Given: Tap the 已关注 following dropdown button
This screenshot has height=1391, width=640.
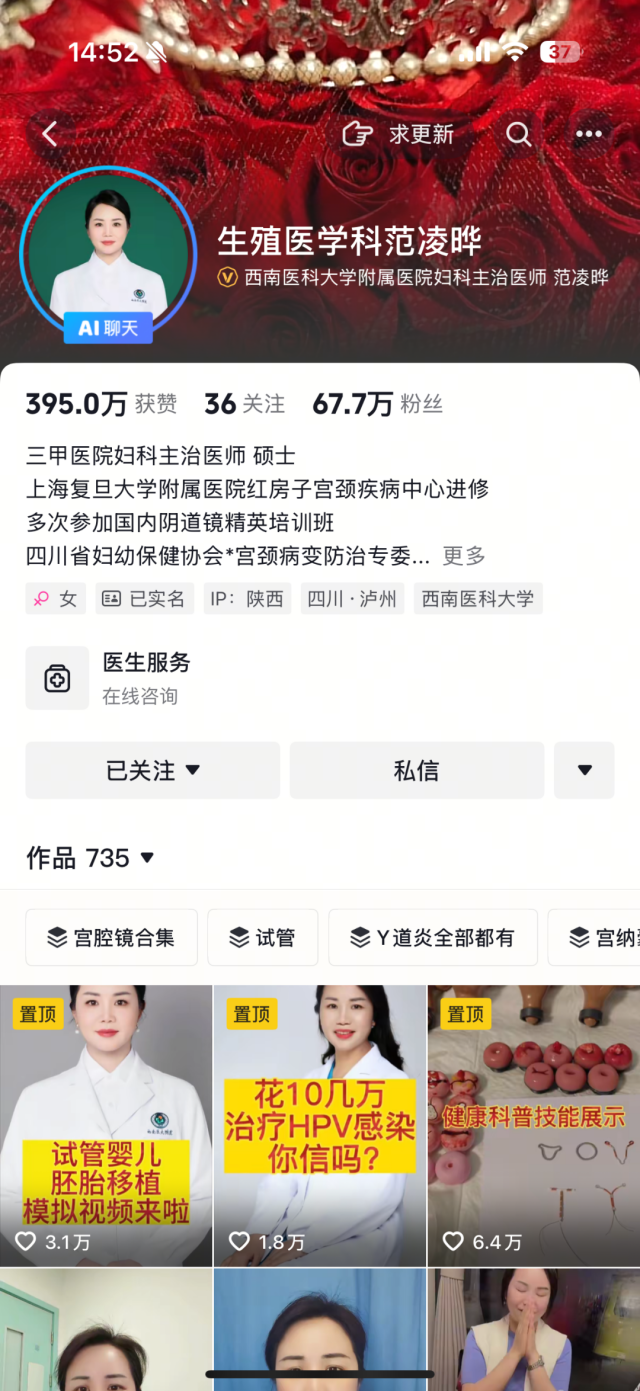Looking at the screenshot, I should point(153,770).
